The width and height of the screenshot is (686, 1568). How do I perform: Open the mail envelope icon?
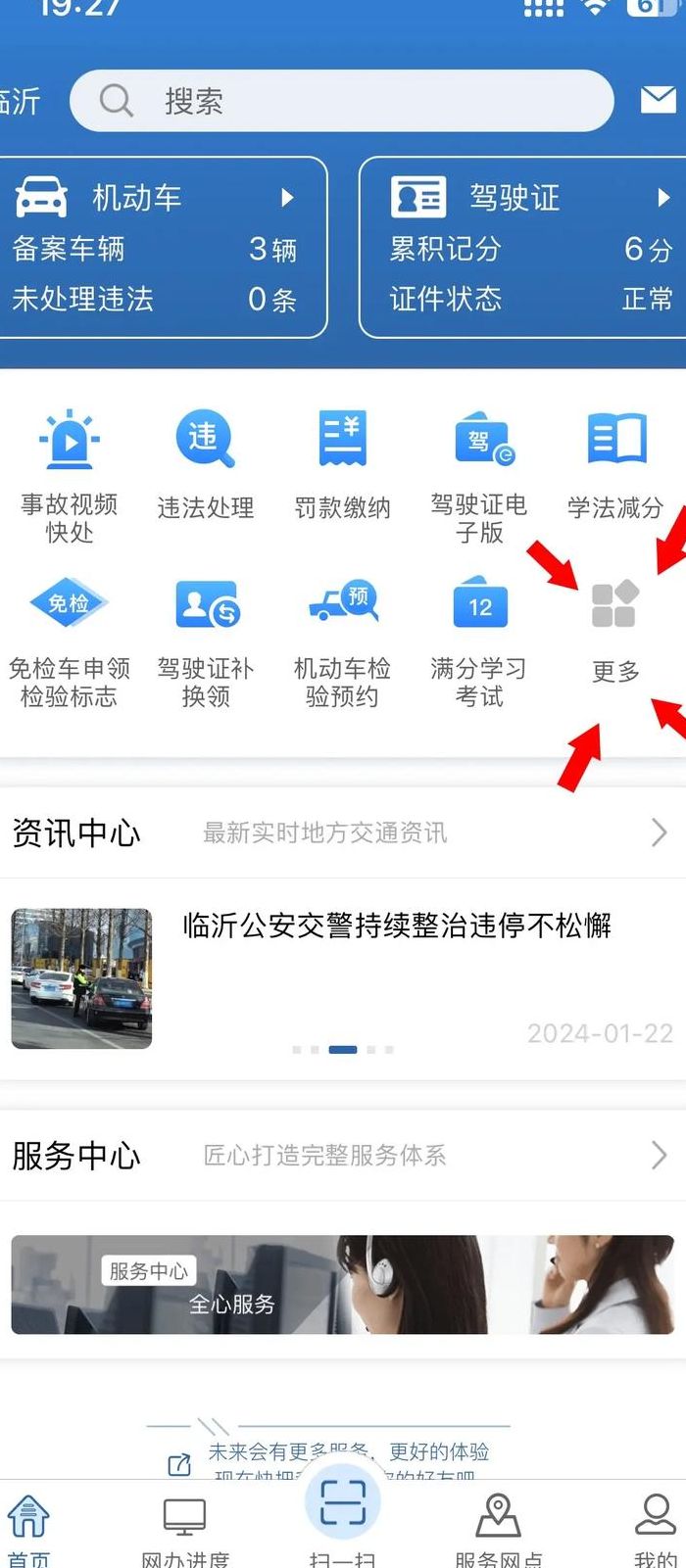coord(658,100)
